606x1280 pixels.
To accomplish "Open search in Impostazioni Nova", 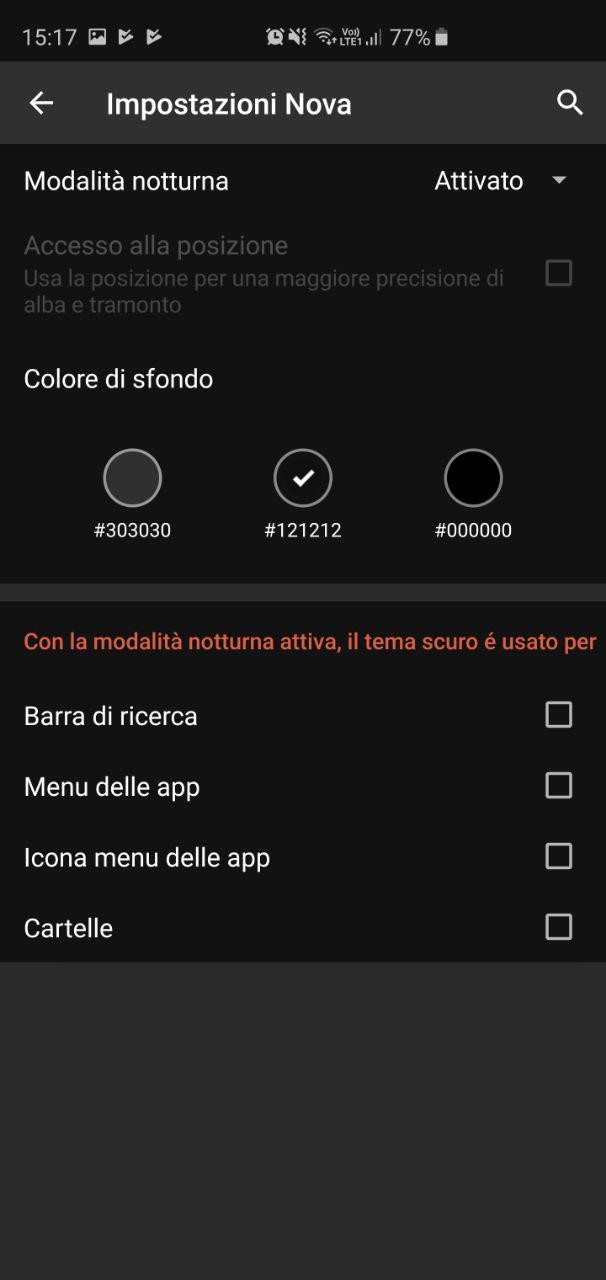I will click(x=570, y=102).
